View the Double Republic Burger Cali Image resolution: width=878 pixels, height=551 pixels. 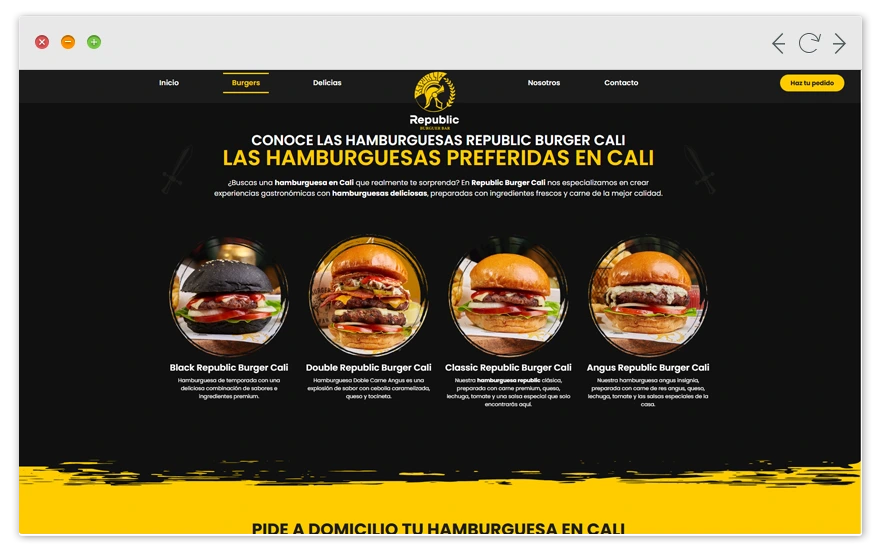pos(368,296)
